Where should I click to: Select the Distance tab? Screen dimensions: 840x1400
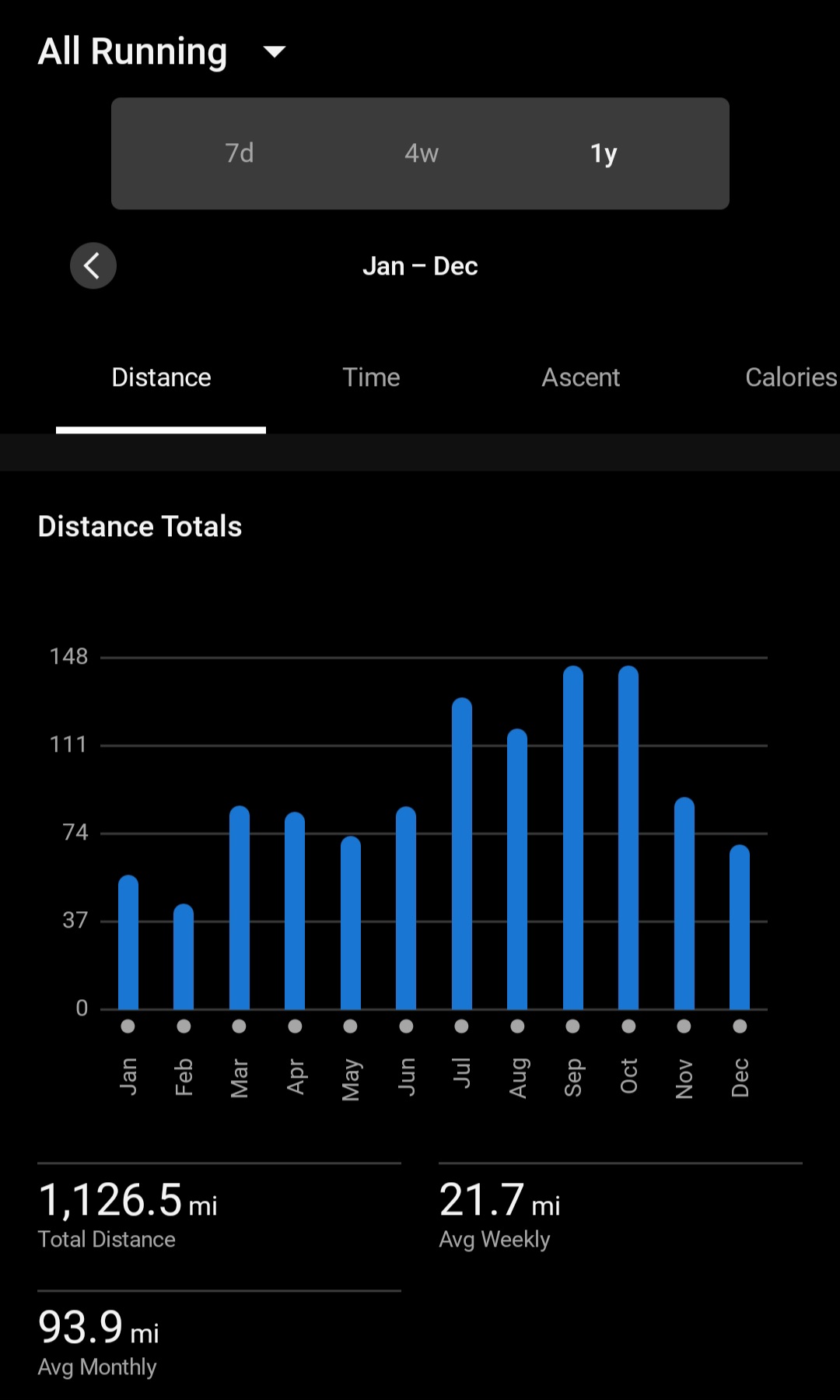tap(161, 377)
